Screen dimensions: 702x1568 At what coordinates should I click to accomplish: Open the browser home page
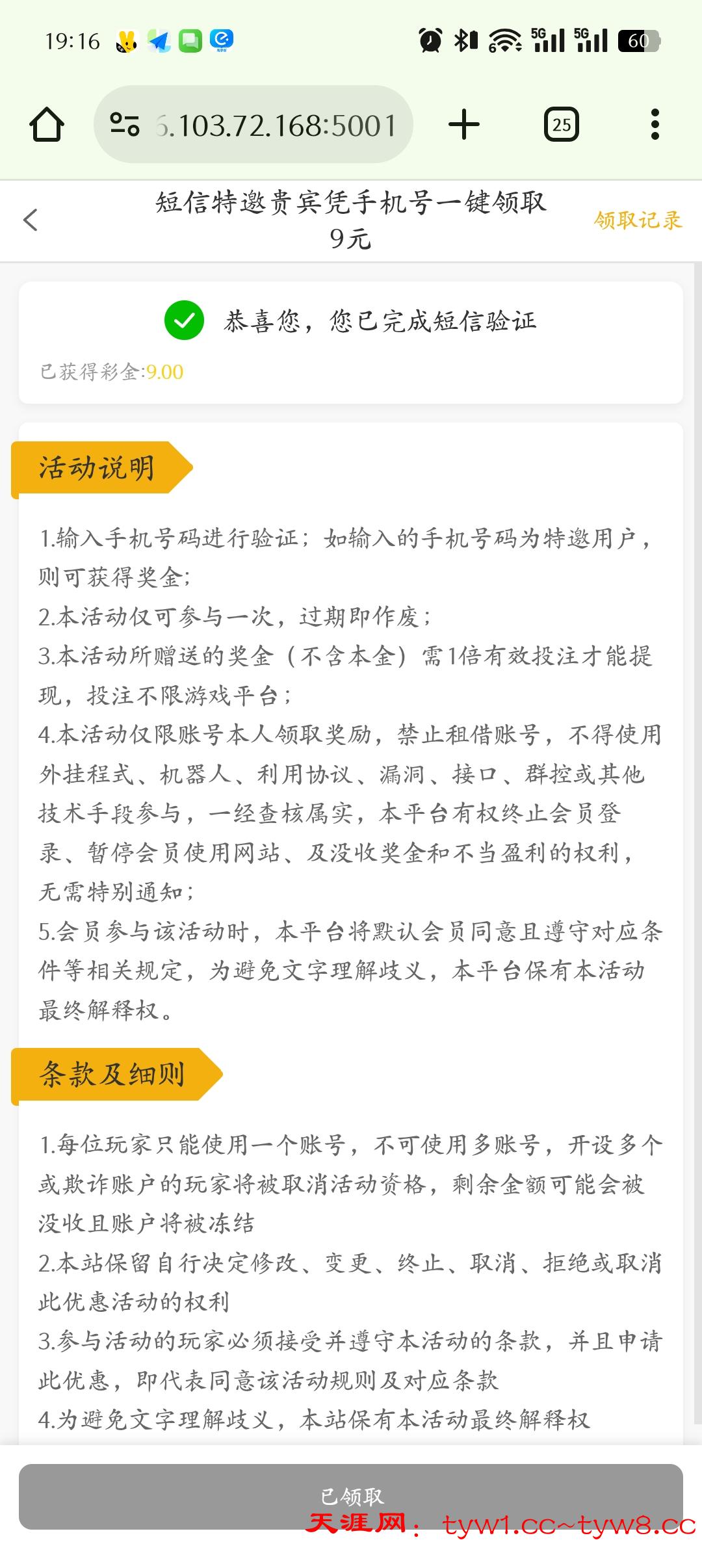tap(47, 124)
